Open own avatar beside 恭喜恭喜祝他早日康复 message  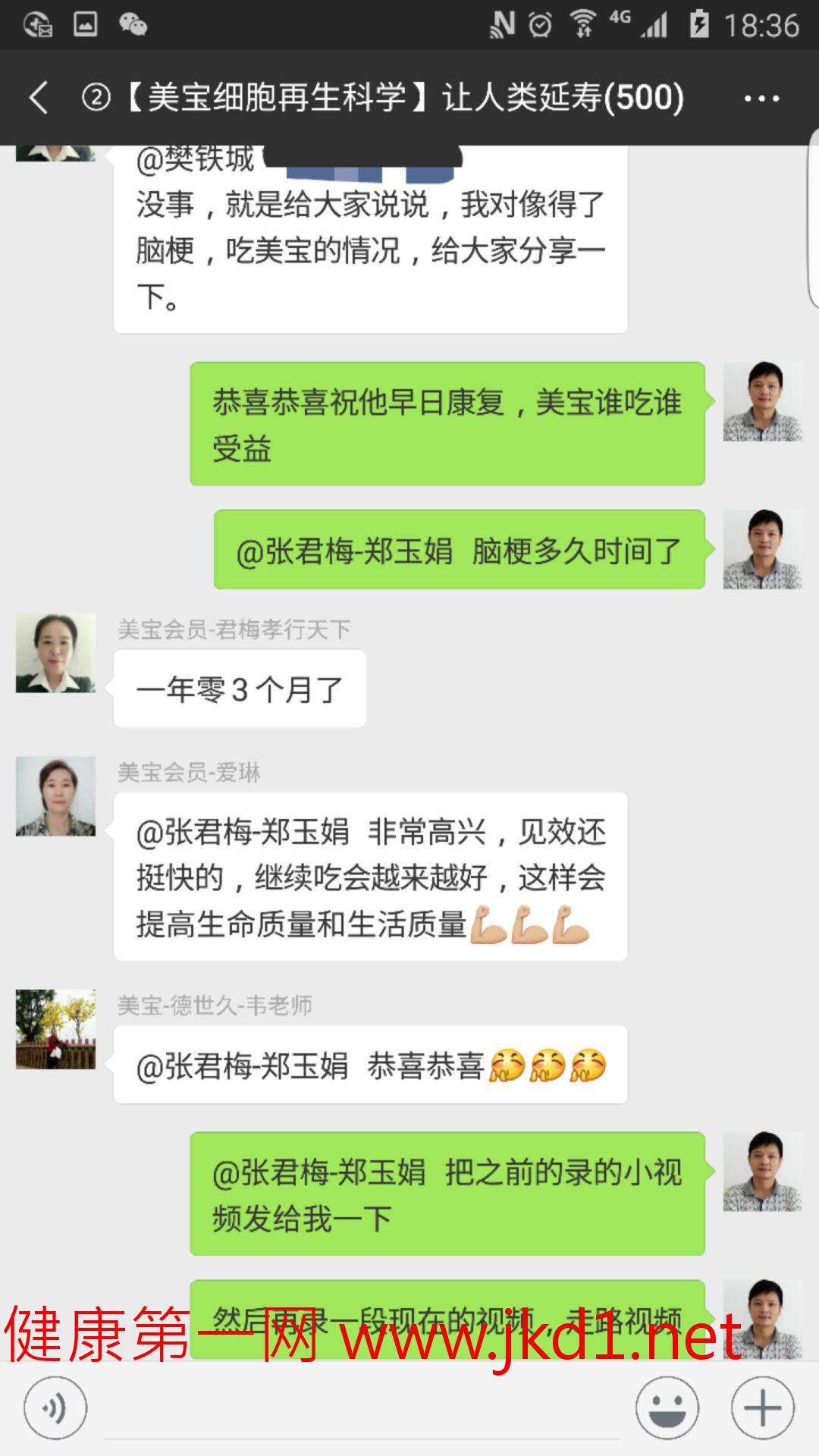point(762,401)
